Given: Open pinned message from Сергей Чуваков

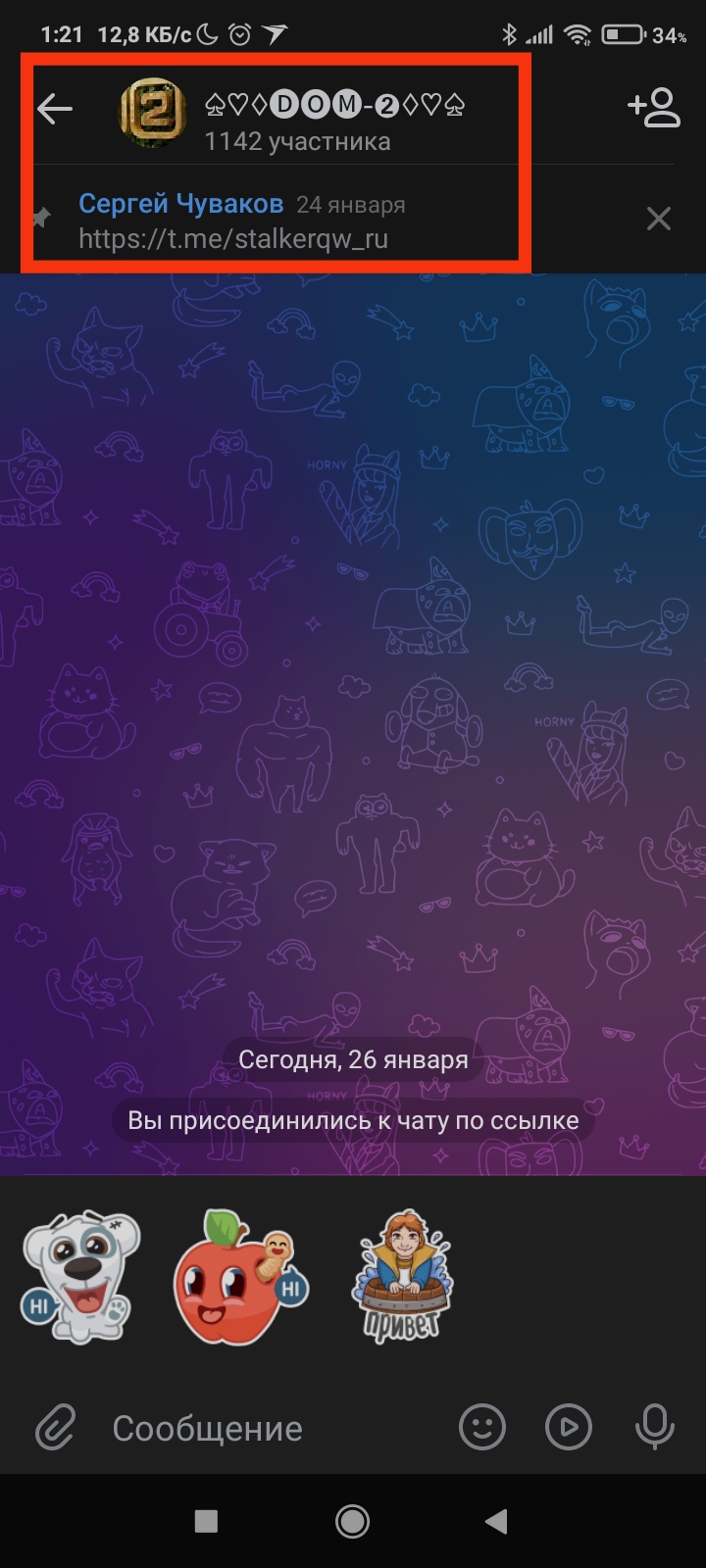Looking at the screenshot, I should tap(294, 220).
